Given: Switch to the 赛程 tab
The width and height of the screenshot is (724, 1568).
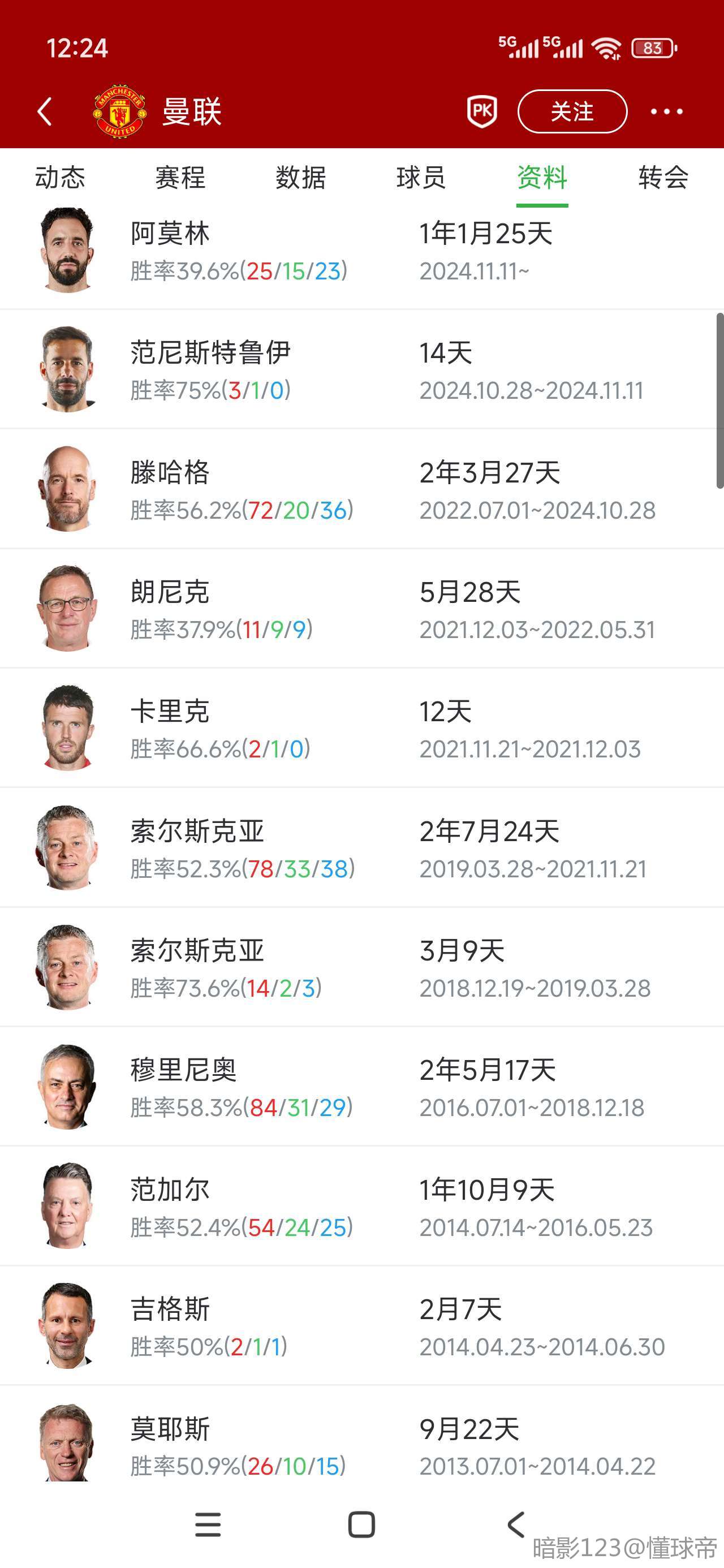Looking at the screenshot, I should coord(180,178).
